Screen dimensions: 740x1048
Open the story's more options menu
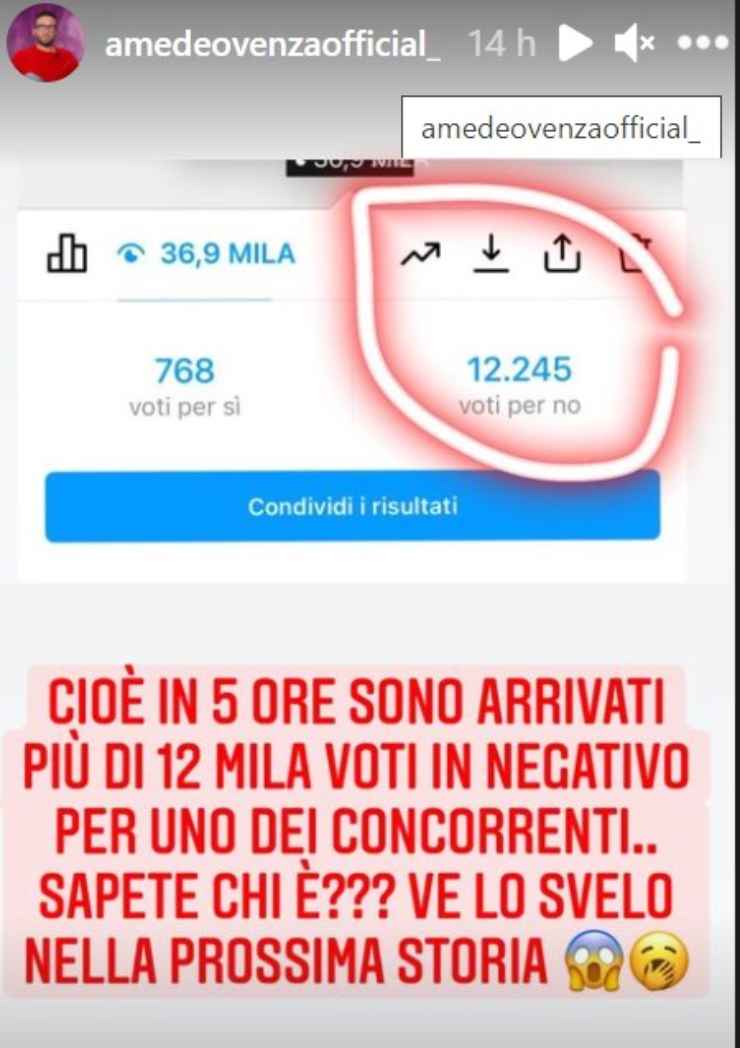[x=703, y=43]
